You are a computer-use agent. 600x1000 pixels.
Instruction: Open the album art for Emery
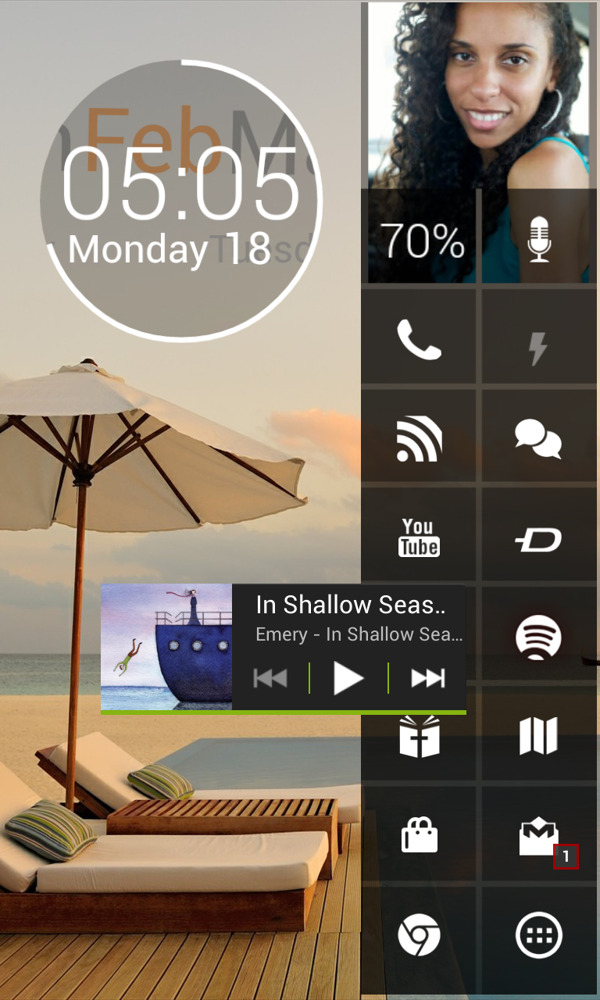click(x=166, y=647)
